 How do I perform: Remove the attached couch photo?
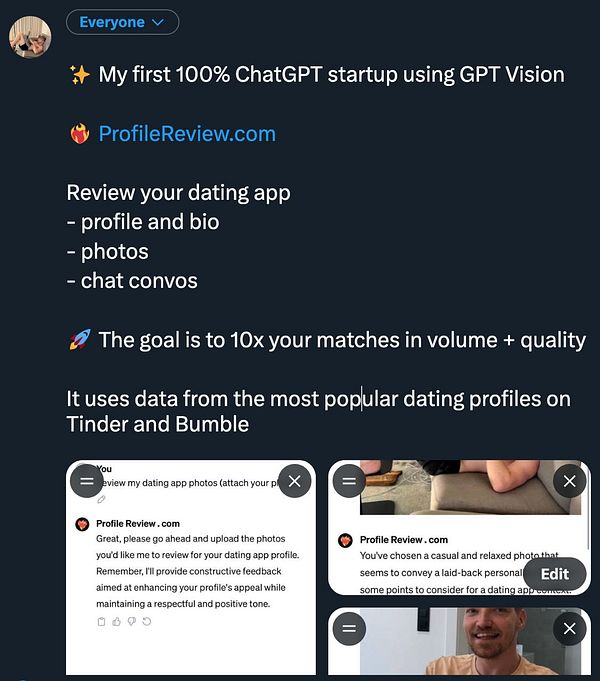[x=569, y=481]
